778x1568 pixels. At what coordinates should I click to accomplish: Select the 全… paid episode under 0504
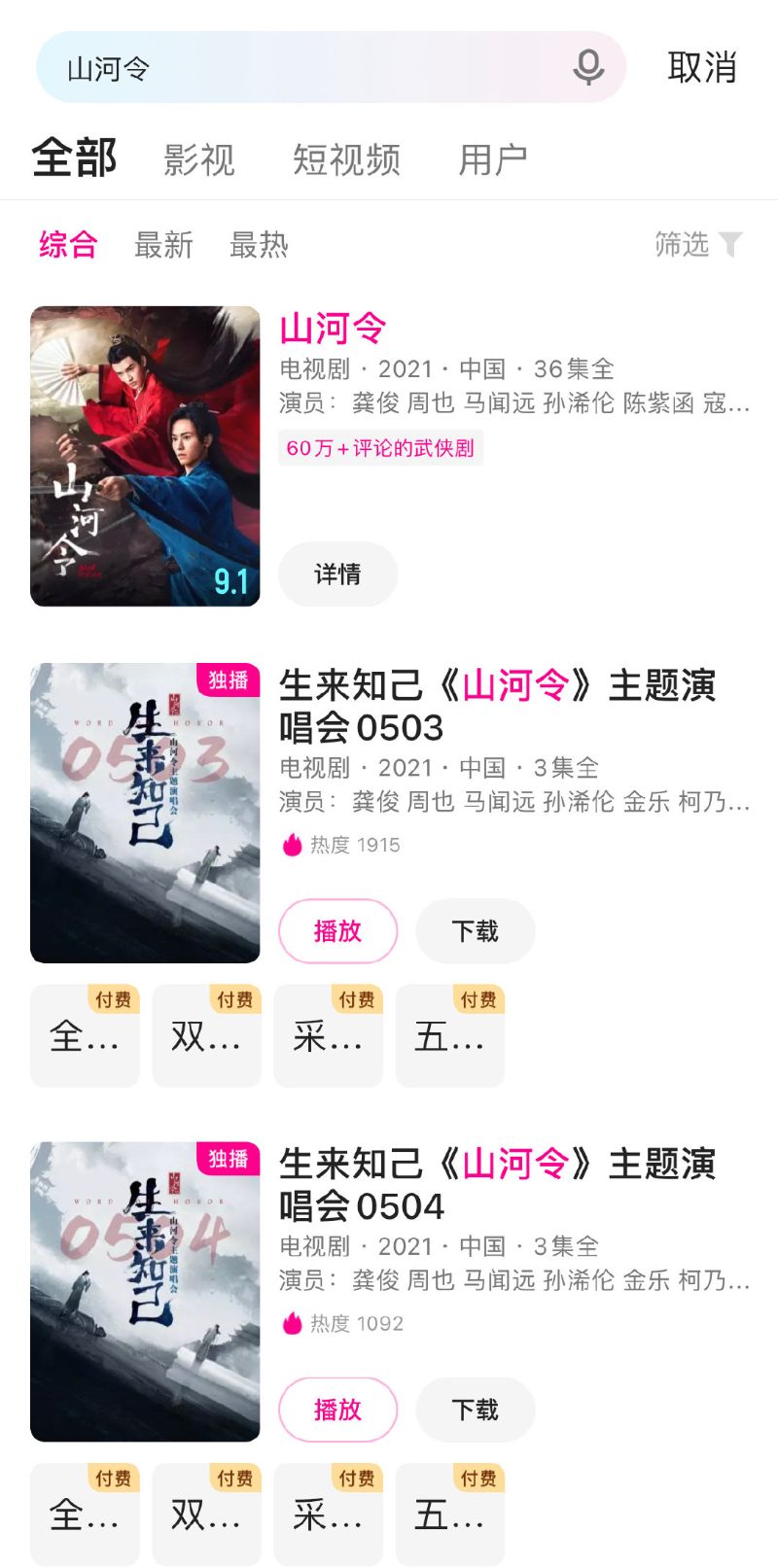(85, 1515)
